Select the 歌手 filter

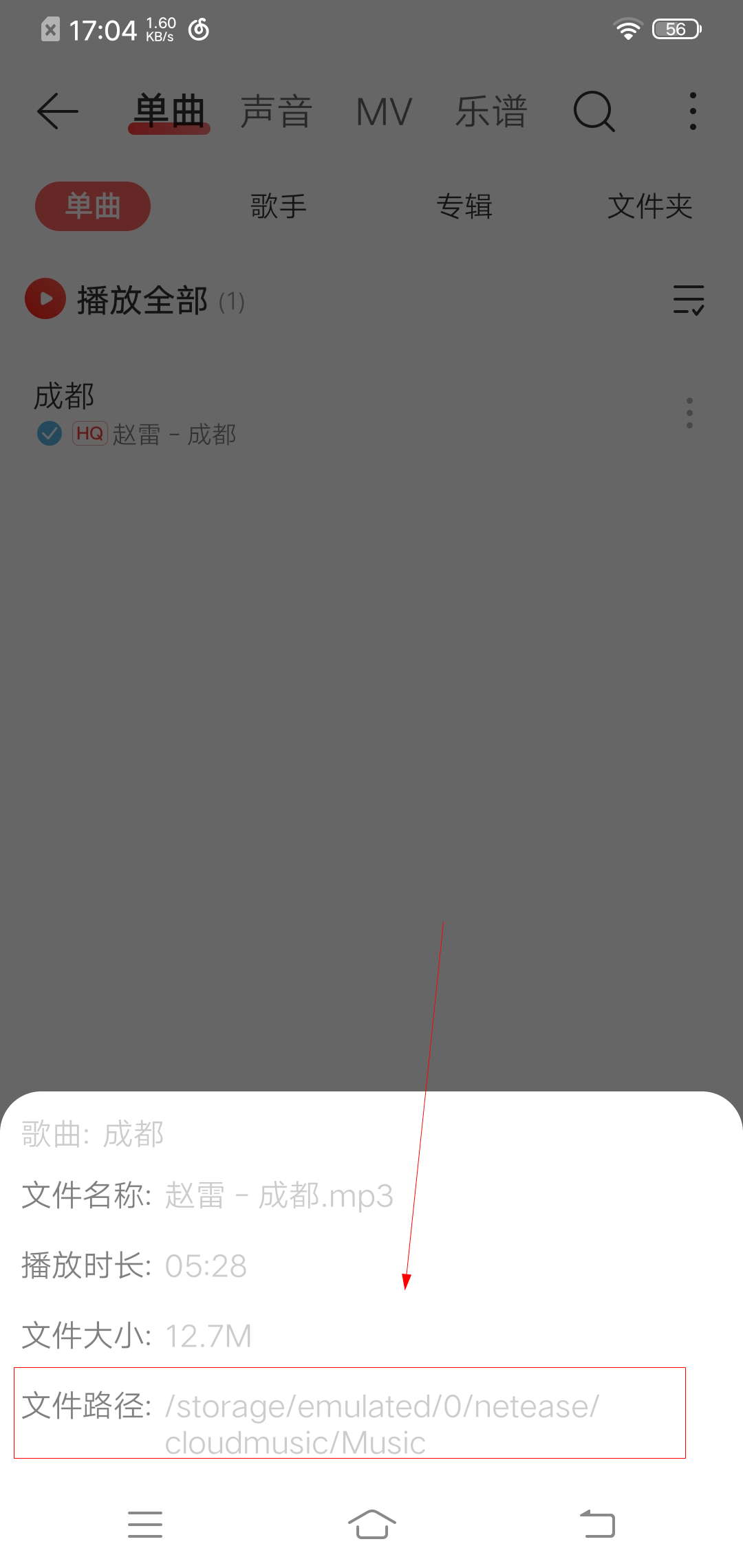278,206
